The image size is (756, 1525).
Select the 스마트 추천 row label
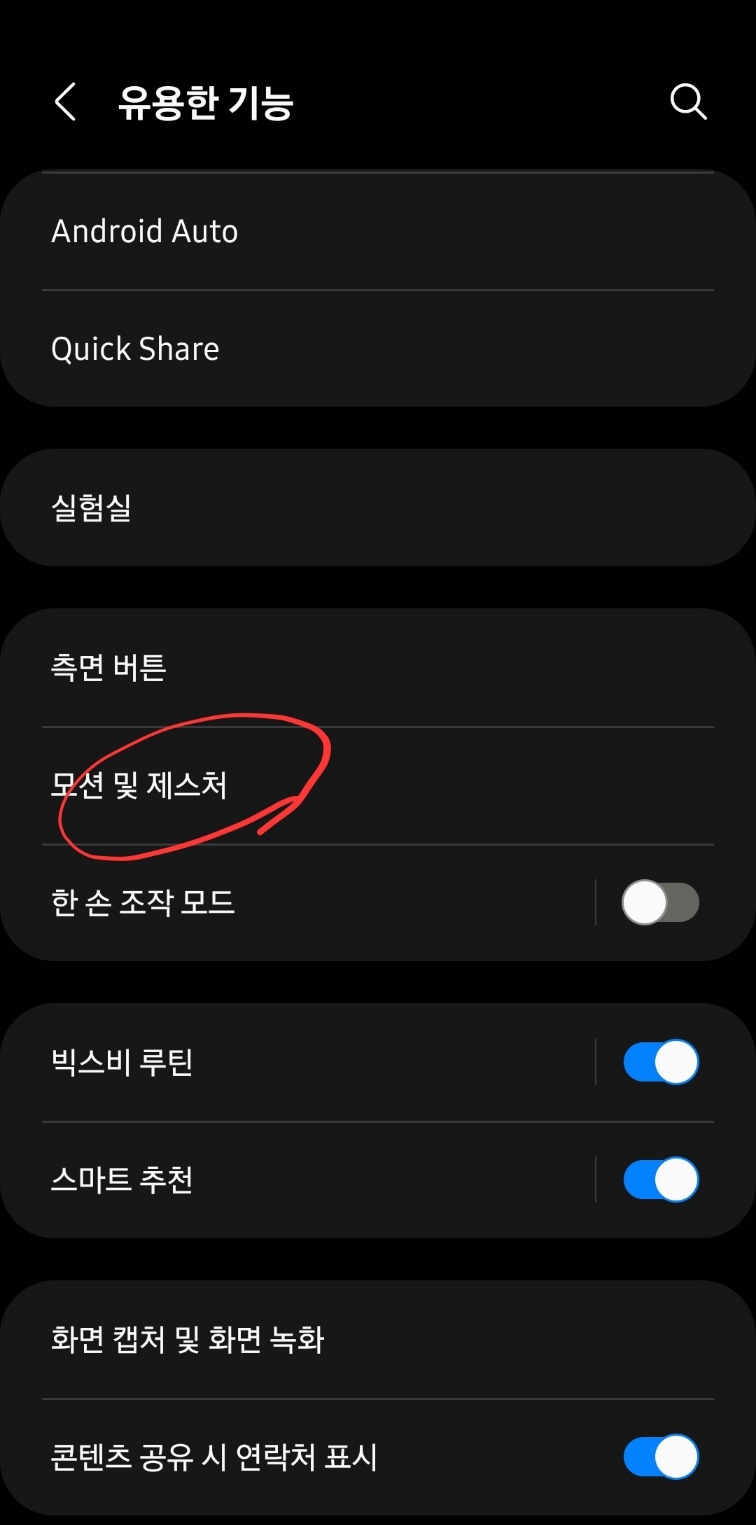pyautogui.click(x=120, y=1179)
